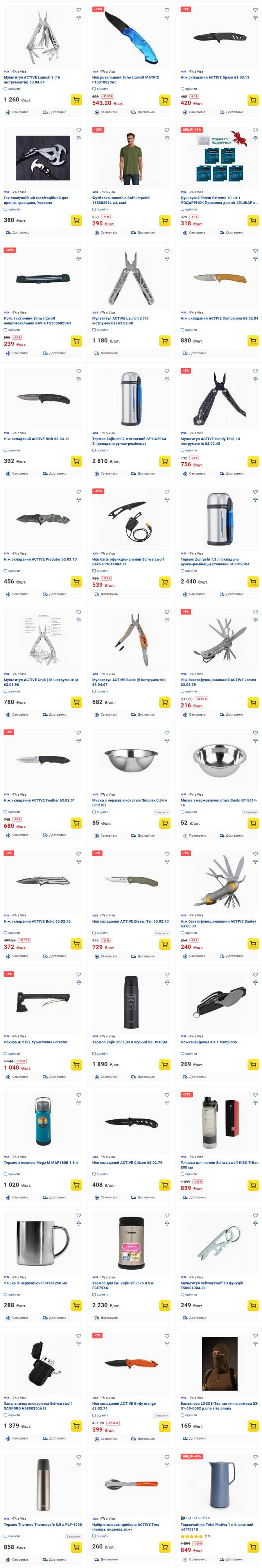Add Миска Simplex 0,94 л to cart
Viewport: 262px width, 1568px height.
[x=165, y=823]
